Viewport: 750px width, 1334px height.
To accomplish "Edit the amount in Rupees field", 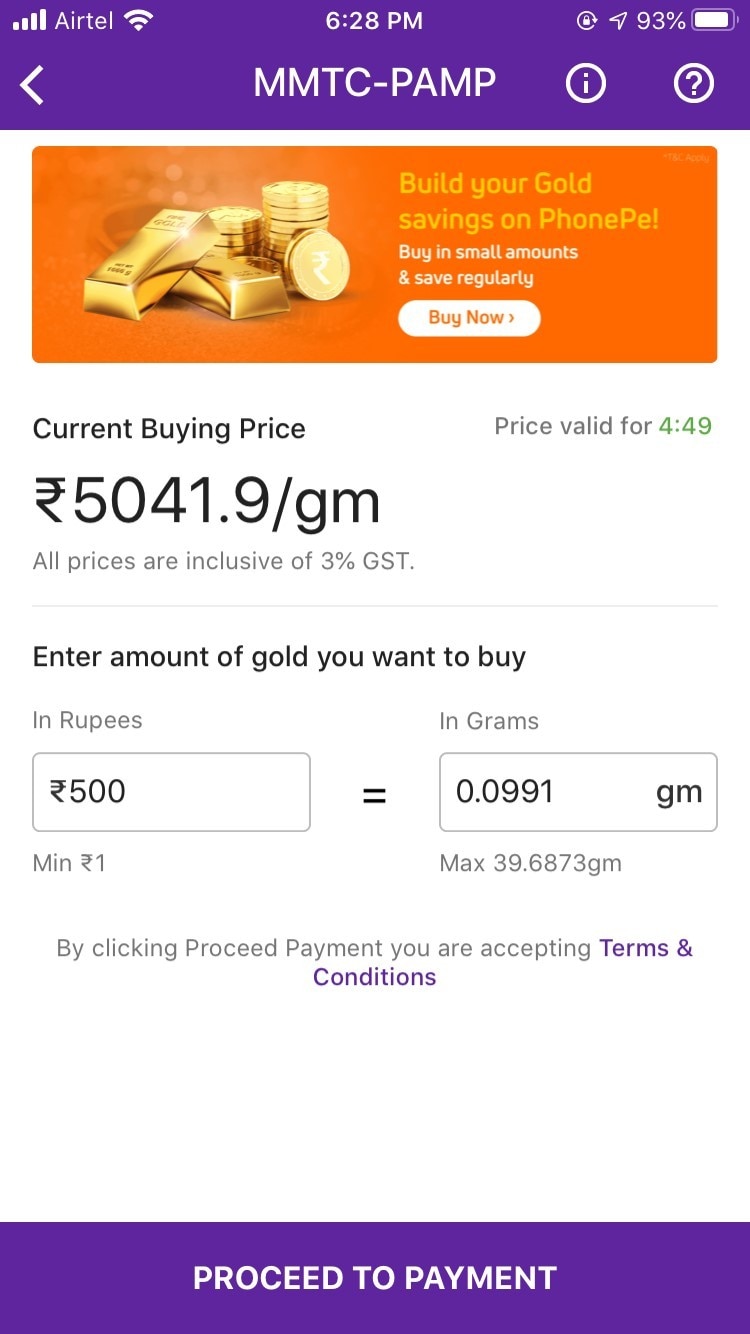I will (172, 792).
